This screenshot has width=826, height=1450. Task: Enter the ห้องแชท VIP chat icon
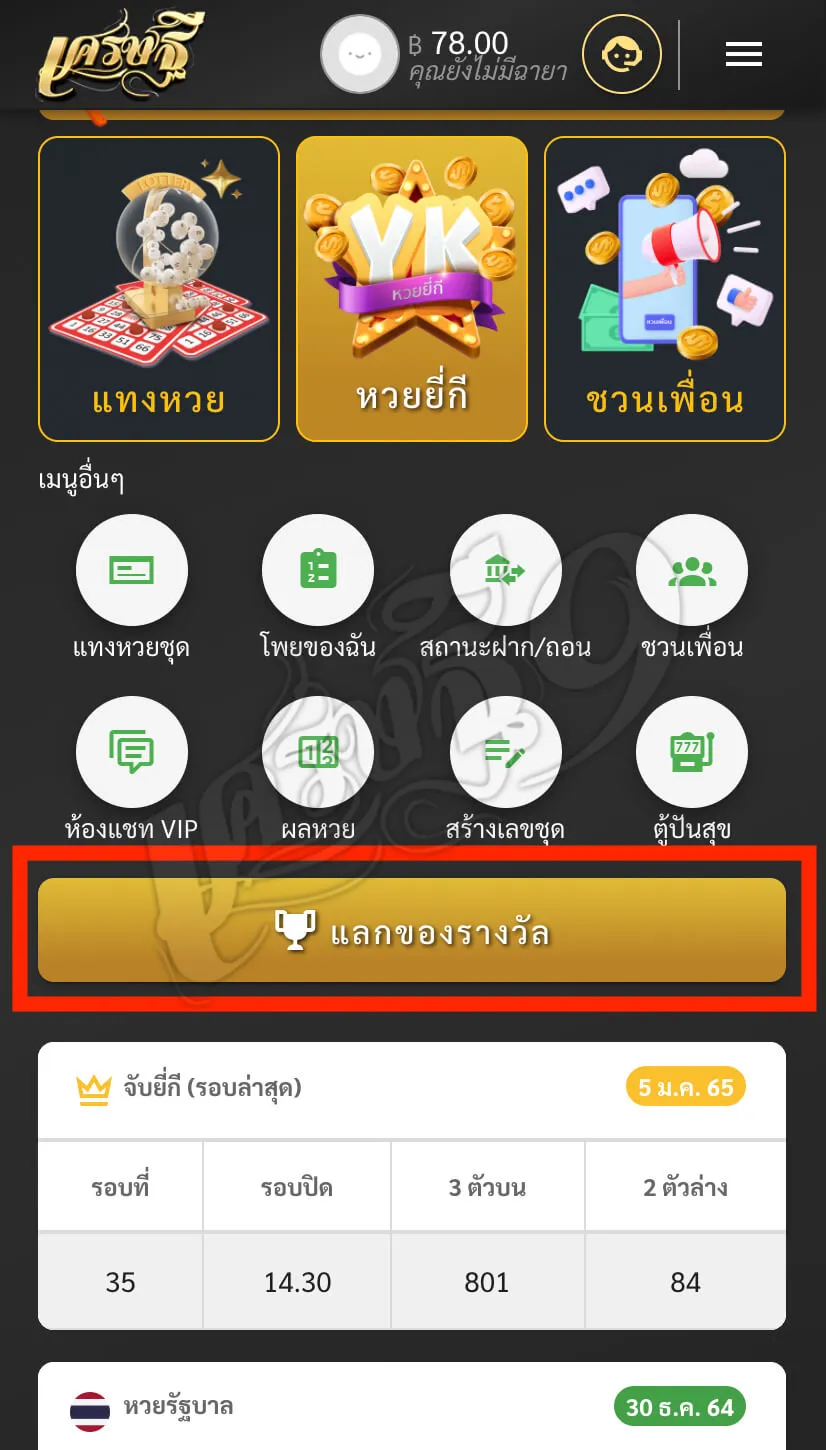pyautogui.click(x=131, y=751)
